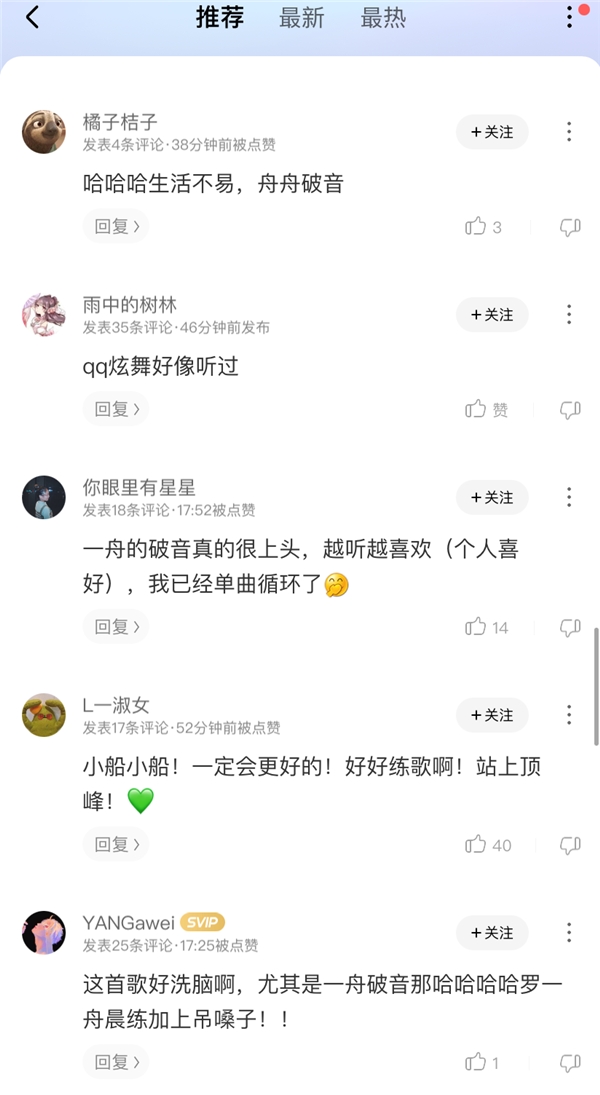This screenshot has height=1095, width=600.
Task: Follow user 橘子桔子
Action: coord(492,132)
